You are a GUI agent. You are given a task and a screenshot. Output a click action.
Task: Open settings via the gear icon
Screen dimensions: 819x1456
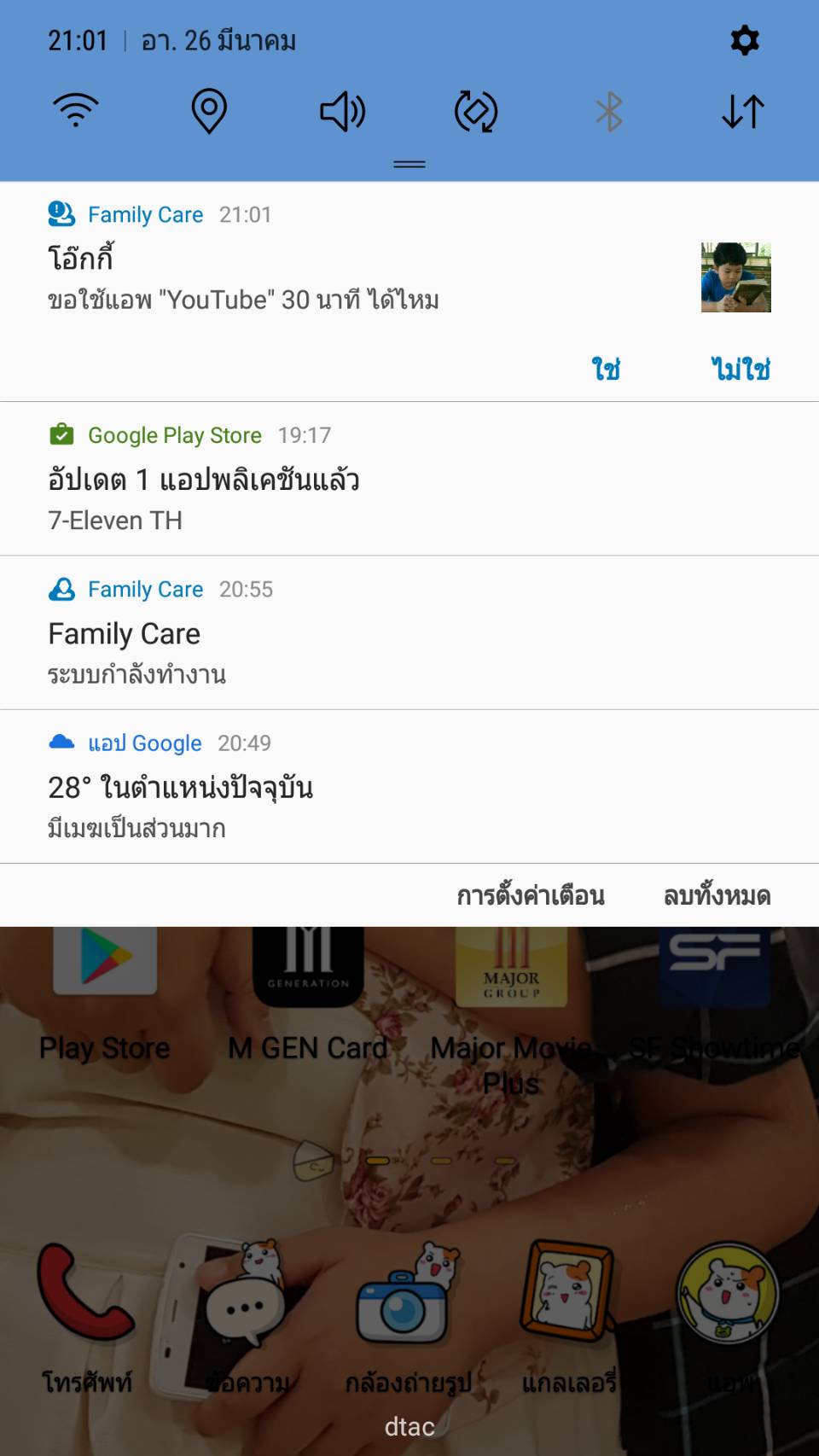[744, 40]
